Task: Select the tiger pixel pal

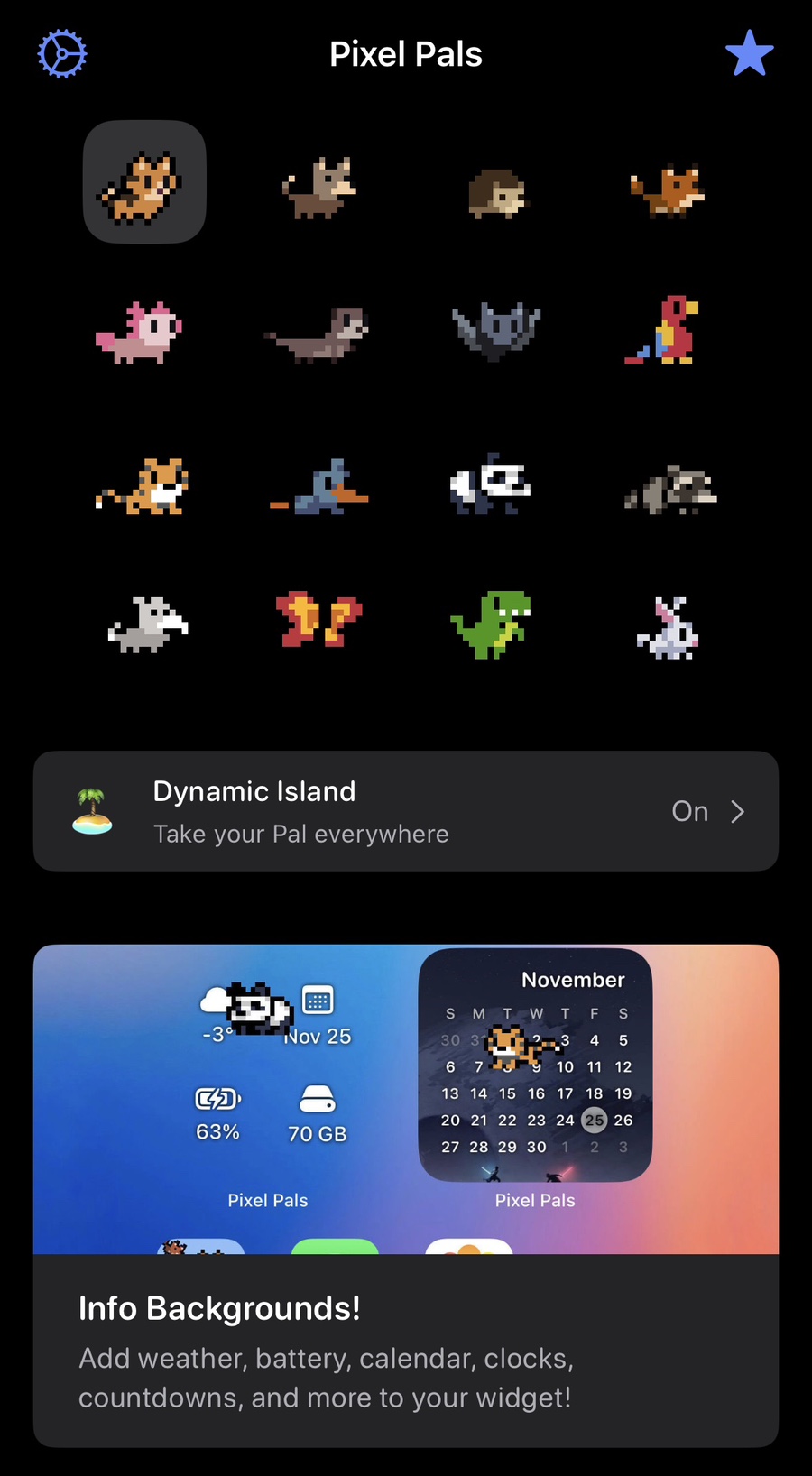Action: click(143, 486)
